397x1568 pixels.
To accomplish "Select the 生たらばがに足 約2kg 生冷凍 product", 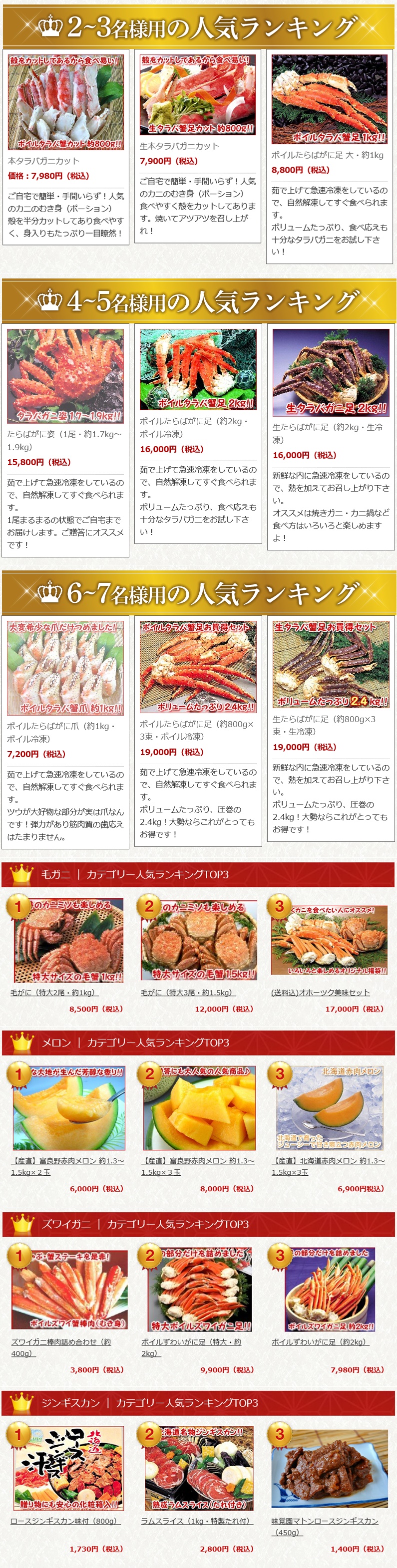I will point(331,372).
